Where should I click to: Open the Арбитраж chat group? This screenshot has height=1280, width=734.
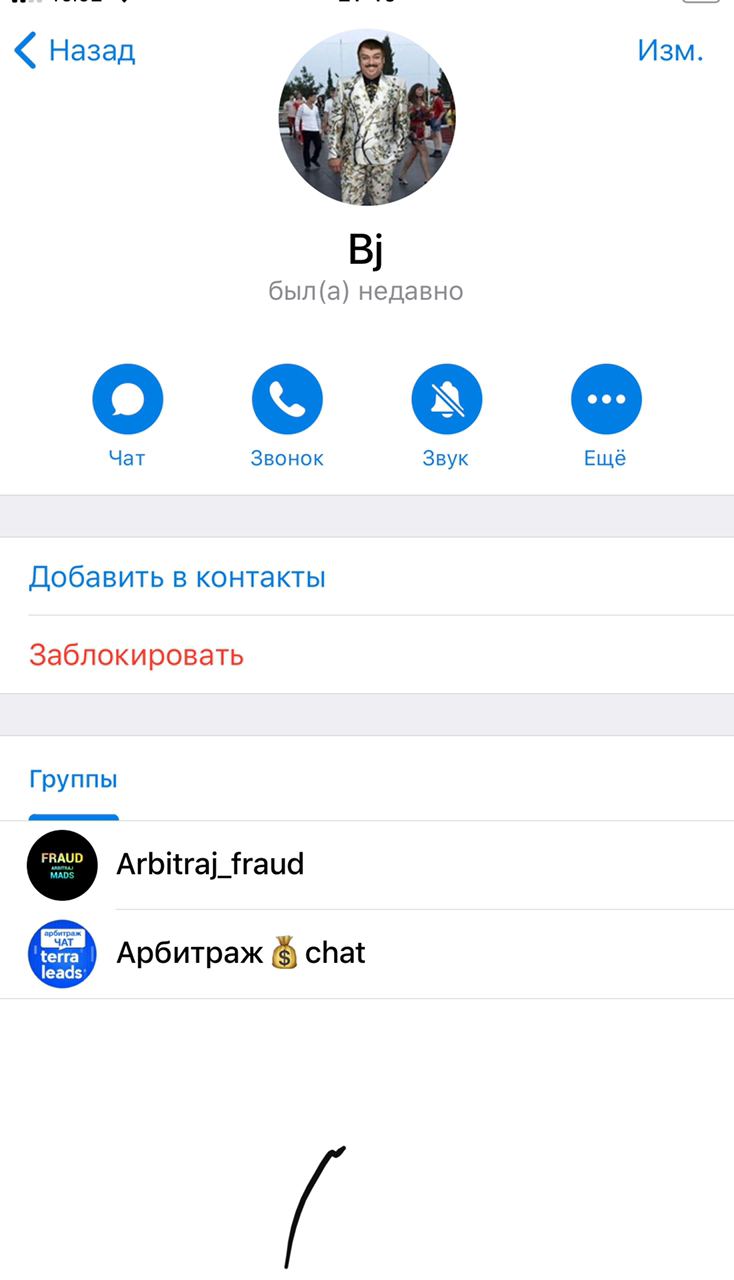[240, 953]
